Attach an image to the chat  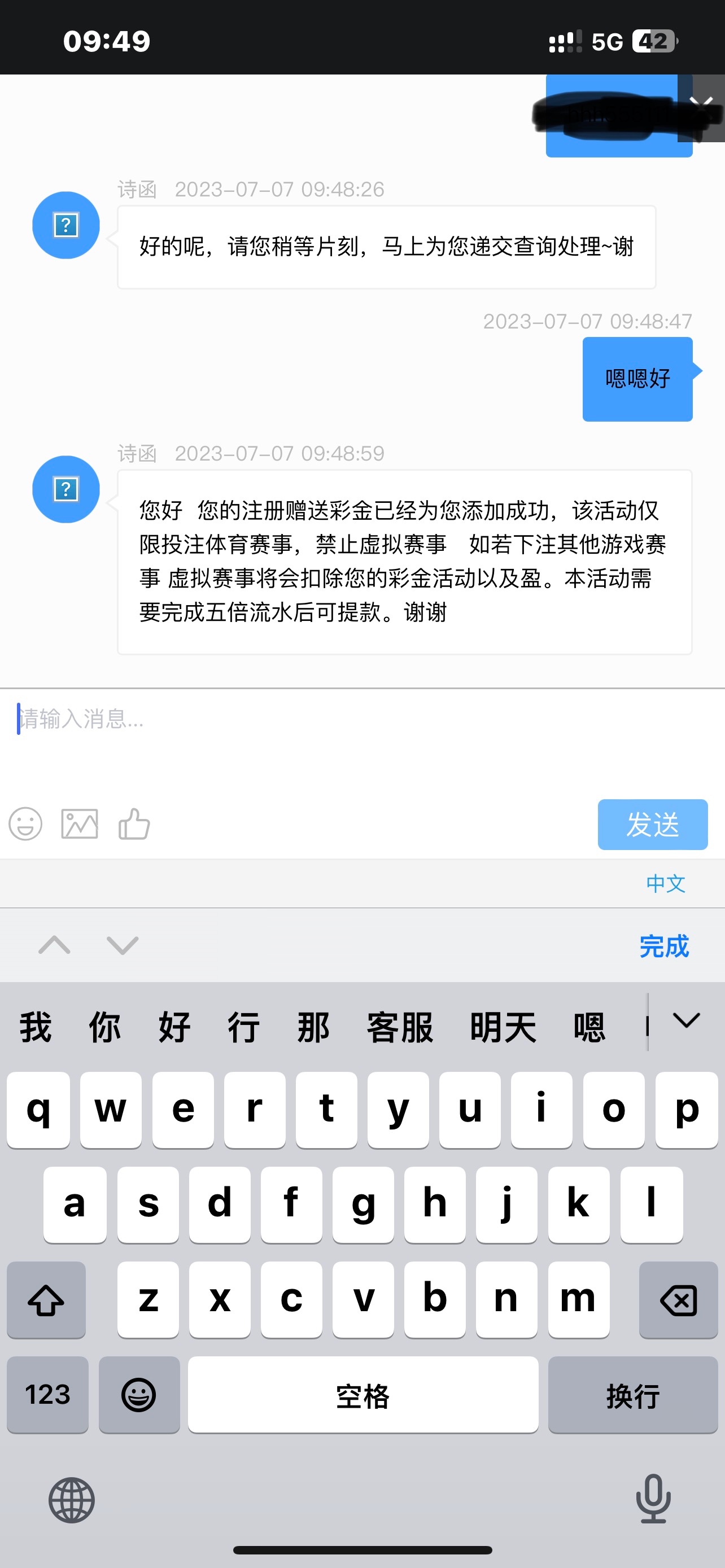[80, 824]
